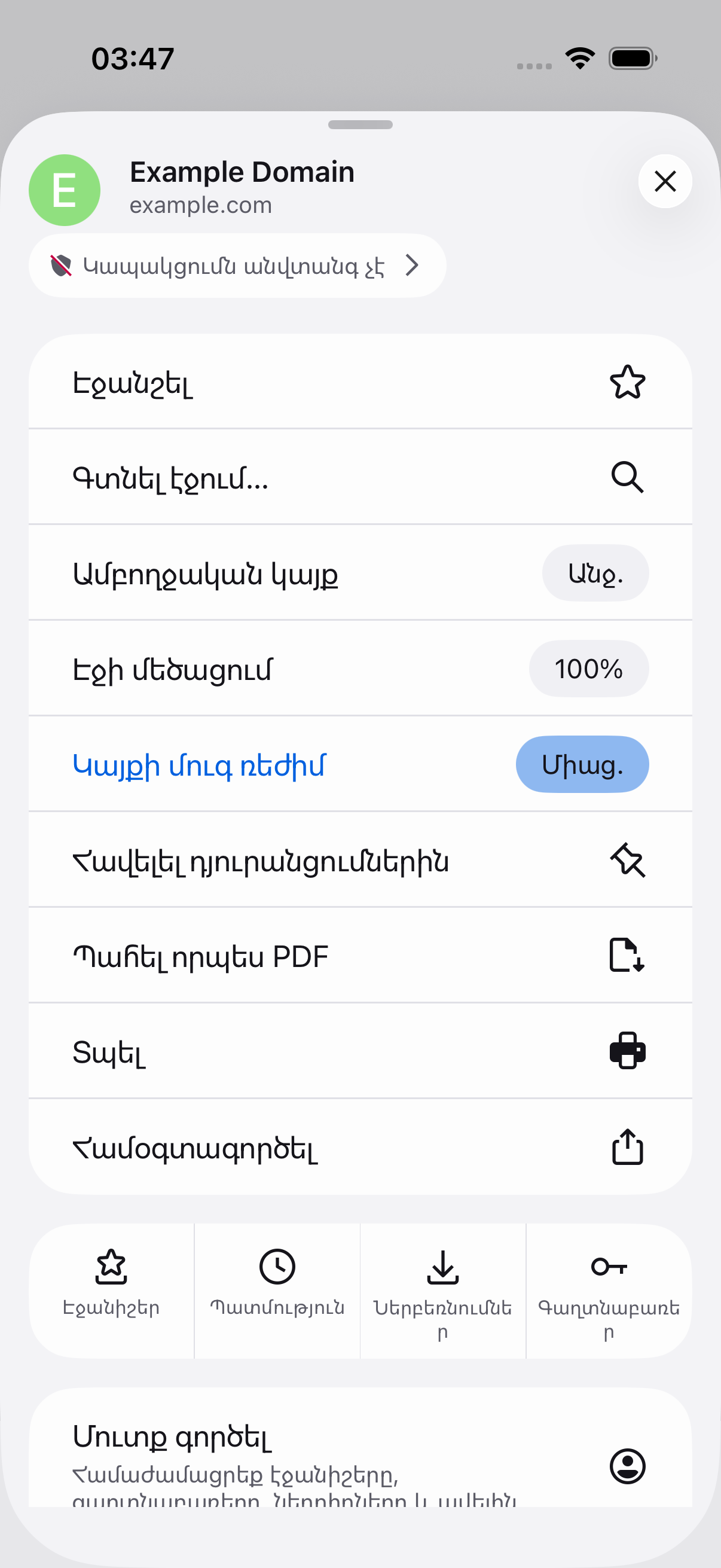Image resolution: width=721 pixels, height=1568 pixels.
Task: Open downloads (Ներբեռնումներ)
Action: pyautogui.click(x=443, y=1291)
